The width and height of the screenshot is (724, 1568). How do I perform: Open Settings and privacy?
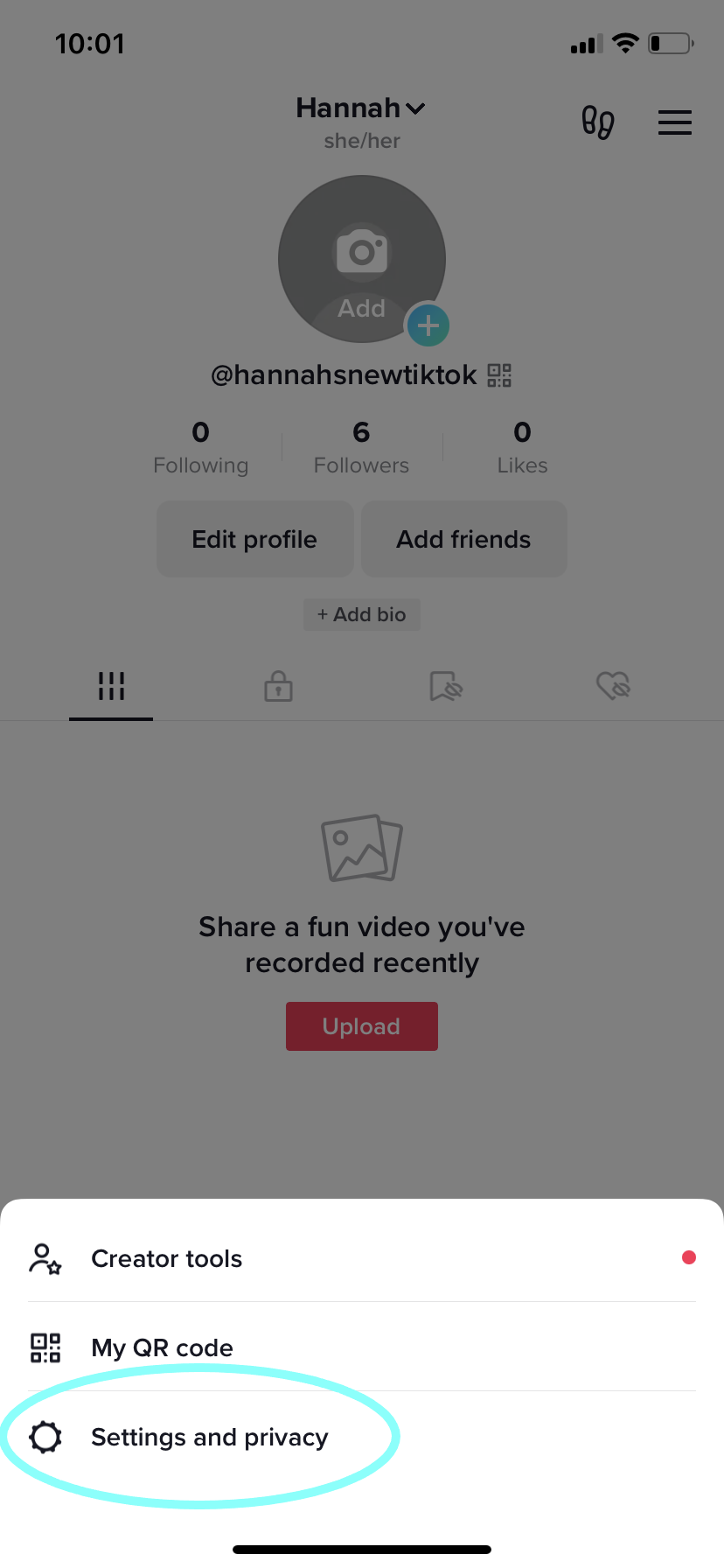coord(362,1437)
